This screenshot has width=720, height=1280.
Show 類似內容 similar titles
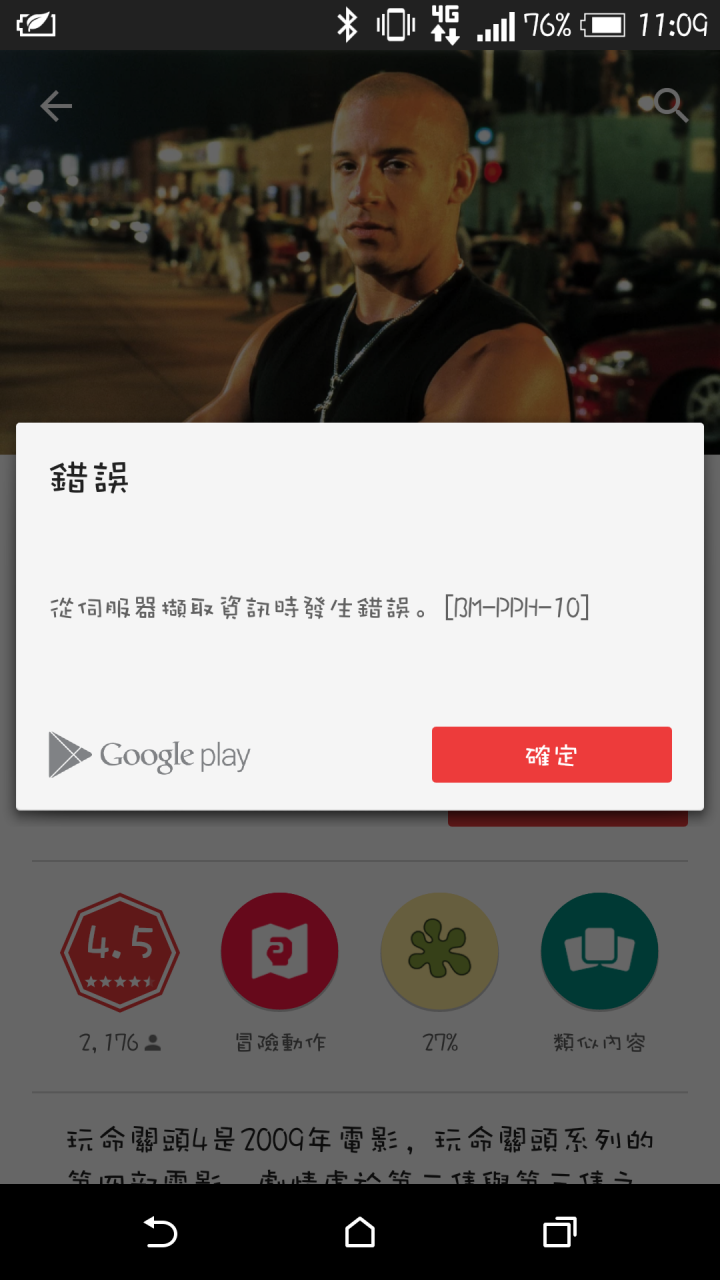click(599, 952)
